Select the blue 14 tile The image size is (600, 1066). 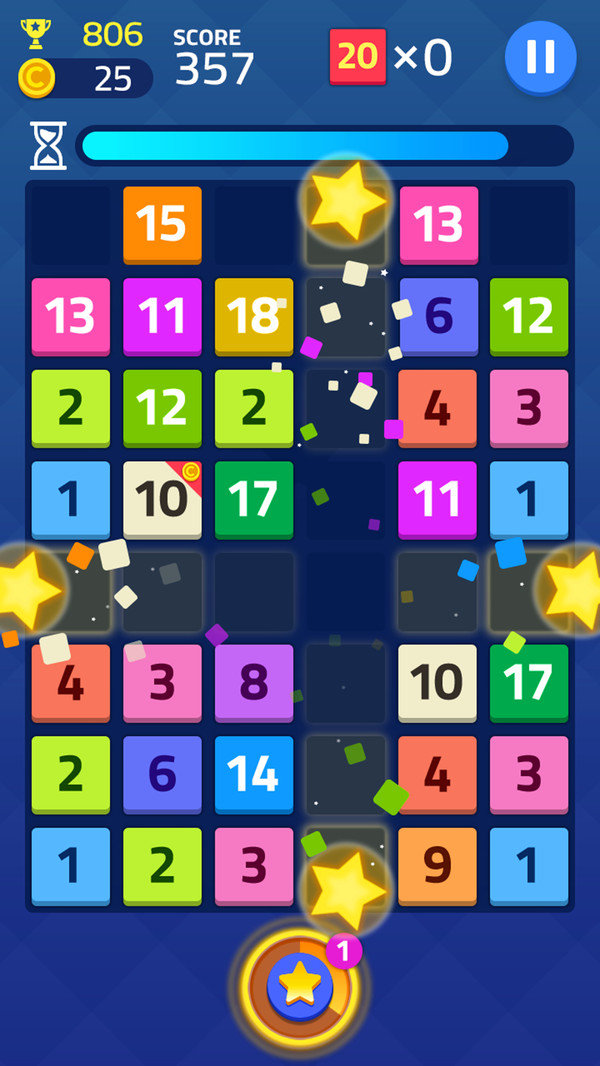click(x=254, y=774)
